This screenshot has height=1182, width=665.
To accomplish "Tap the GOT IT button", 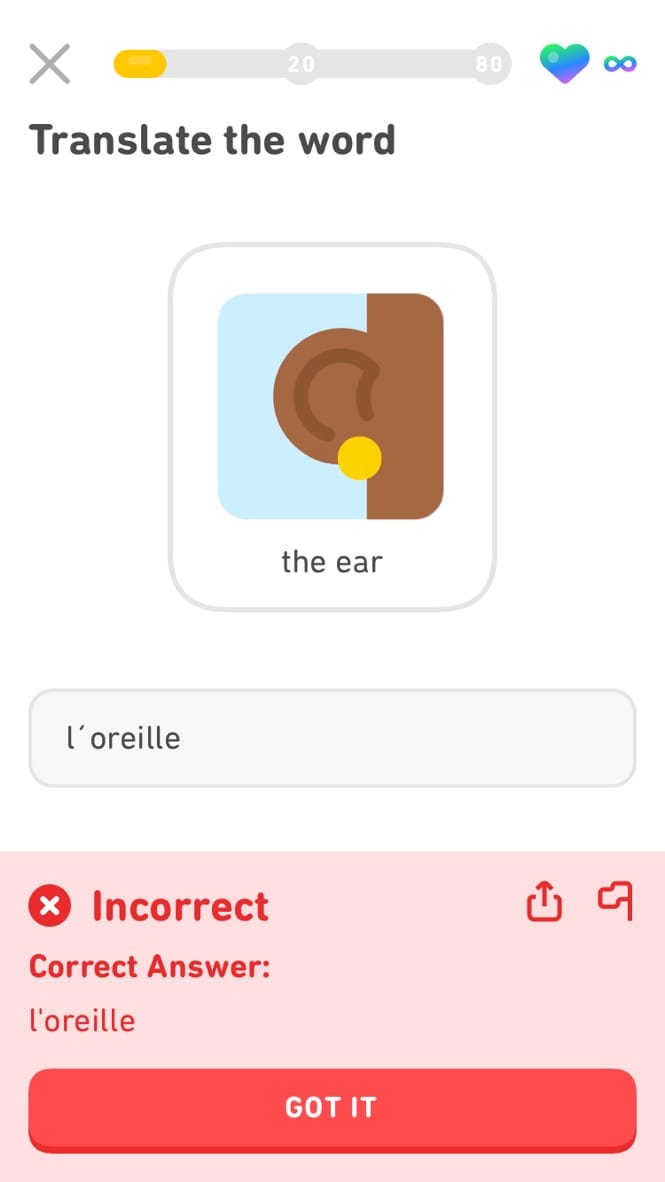I will pyautogui.click(x=332, y=1109).
